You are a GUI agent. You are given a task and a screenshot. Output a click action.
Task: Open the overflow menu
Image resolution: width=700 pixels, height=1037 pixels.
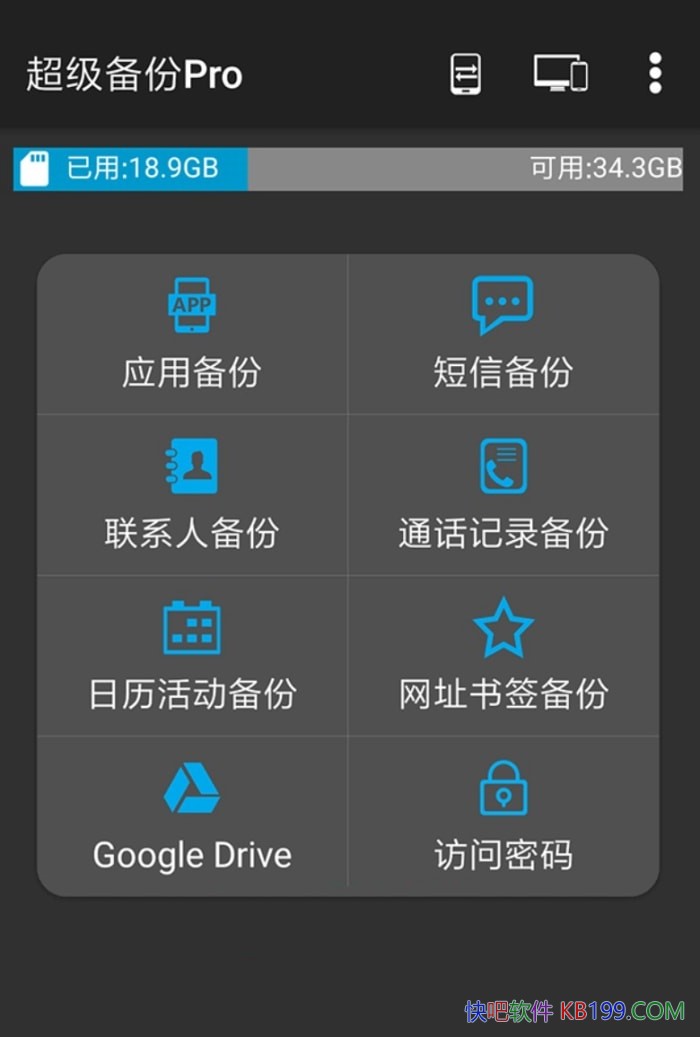click(x=655, y=74)
